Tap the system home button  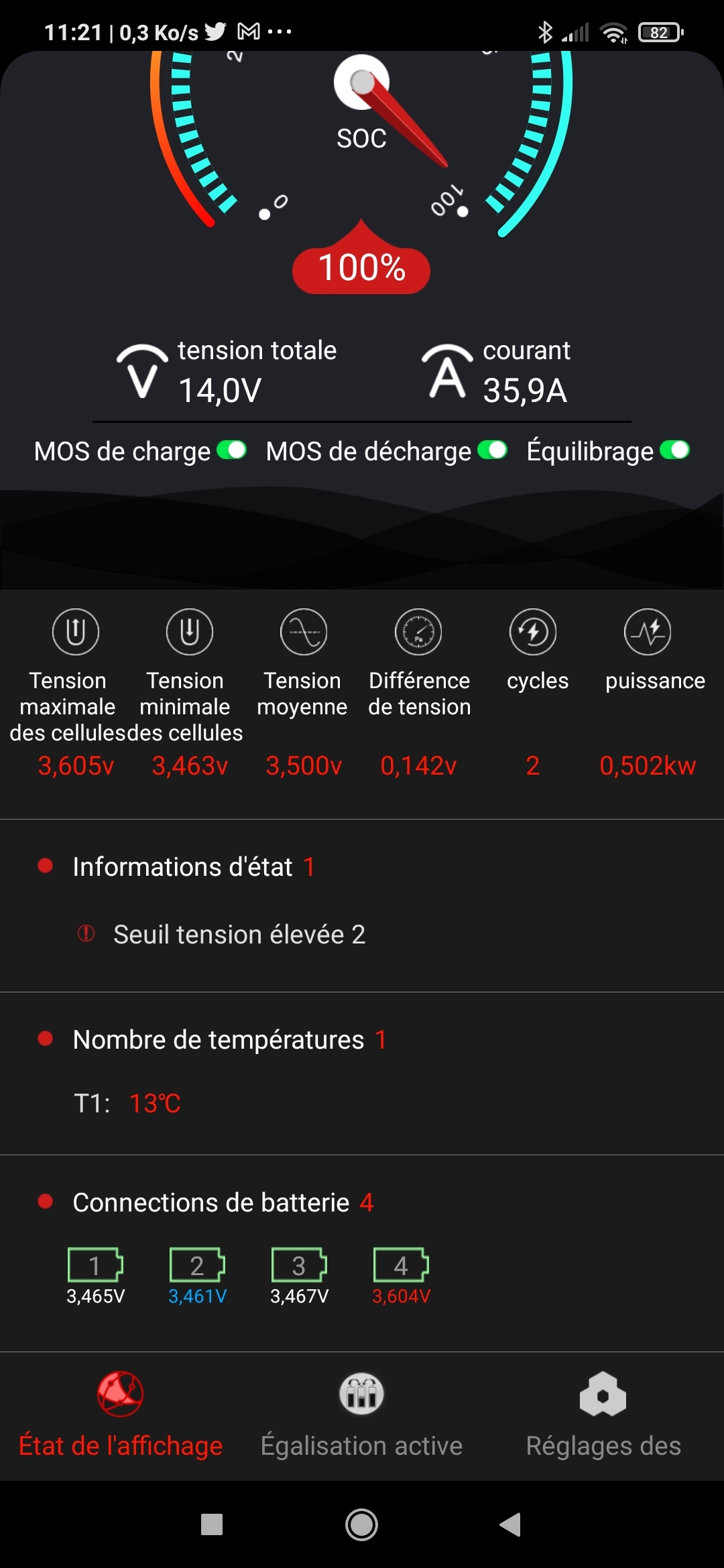point(361,1524)
